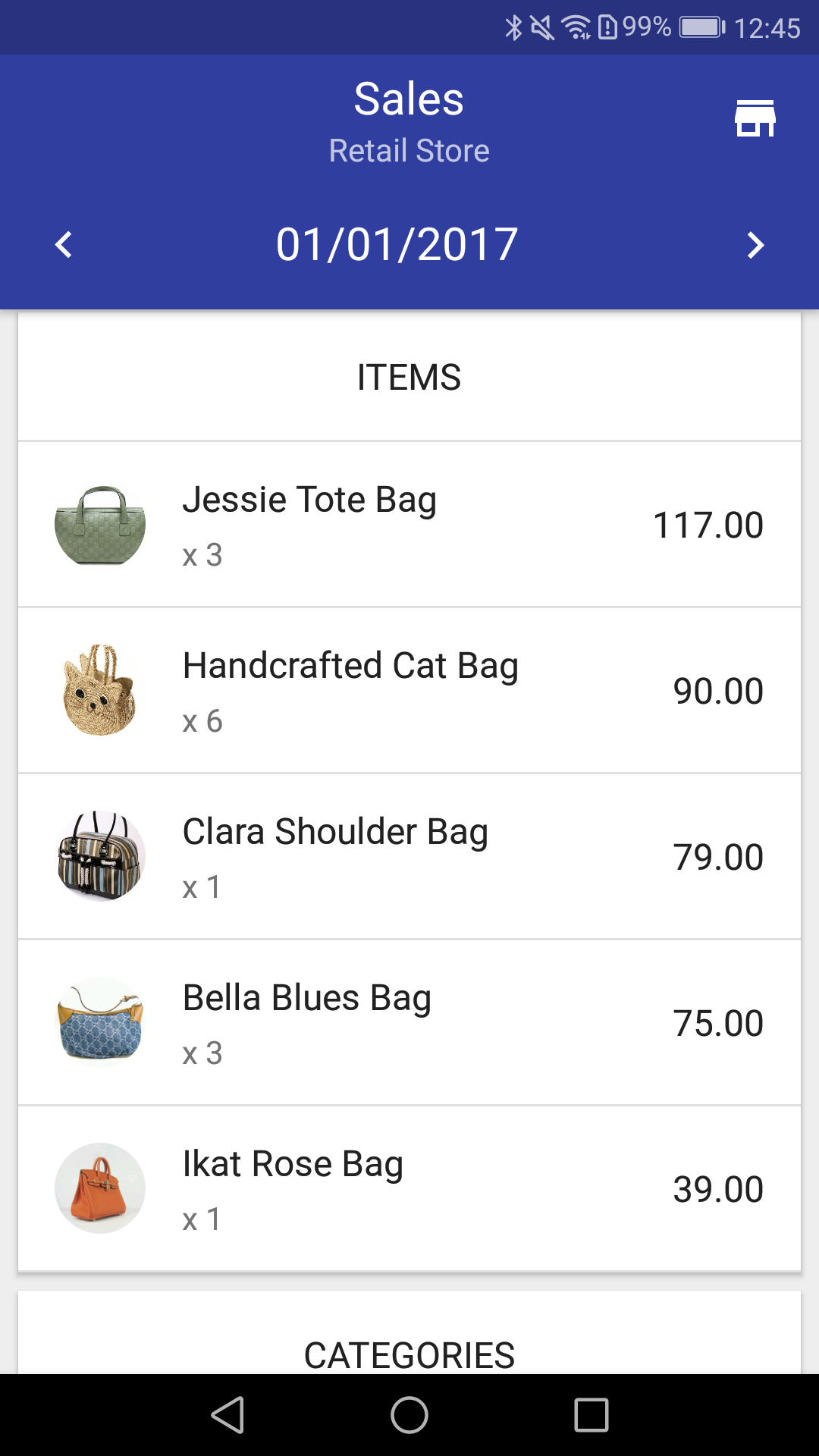Go to the previous day's sales
The height and width of the screenshot is (1456, 819).
[64, 245]
